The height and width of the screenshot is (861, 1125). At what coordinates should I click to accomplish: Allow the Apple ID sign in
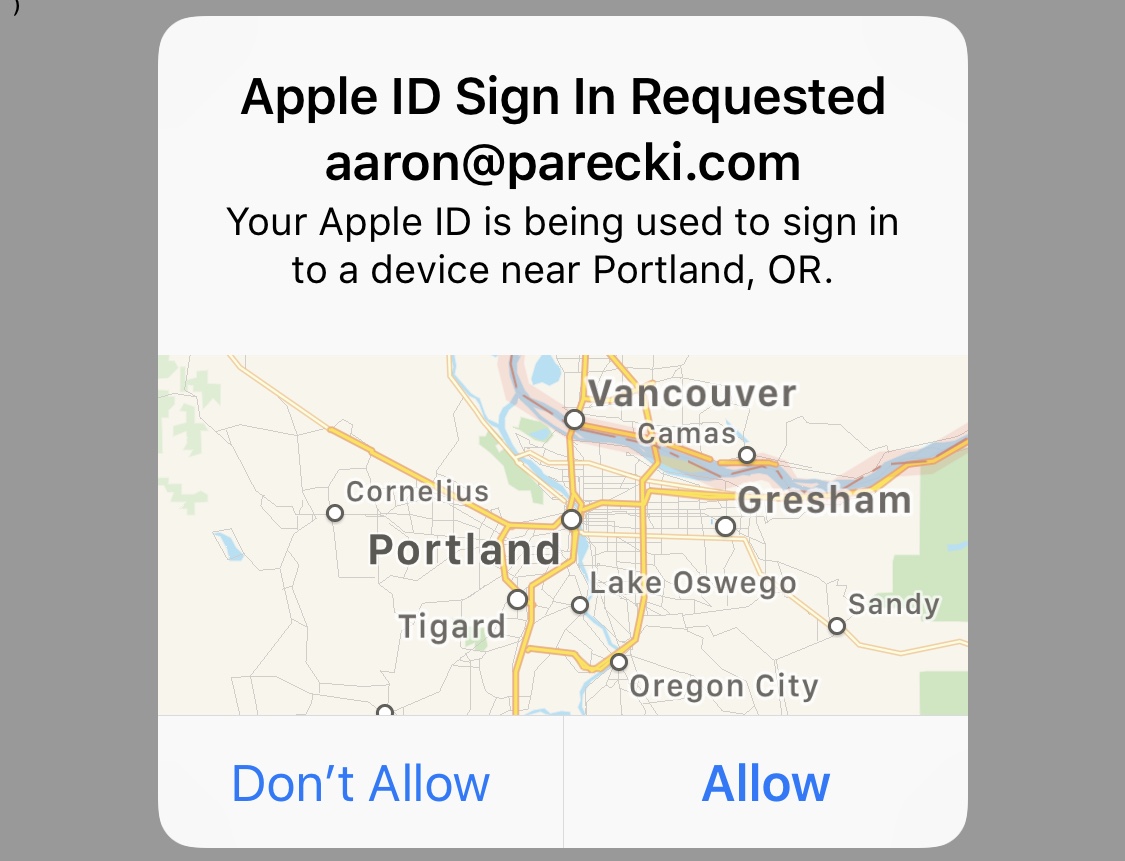point(766,783)
